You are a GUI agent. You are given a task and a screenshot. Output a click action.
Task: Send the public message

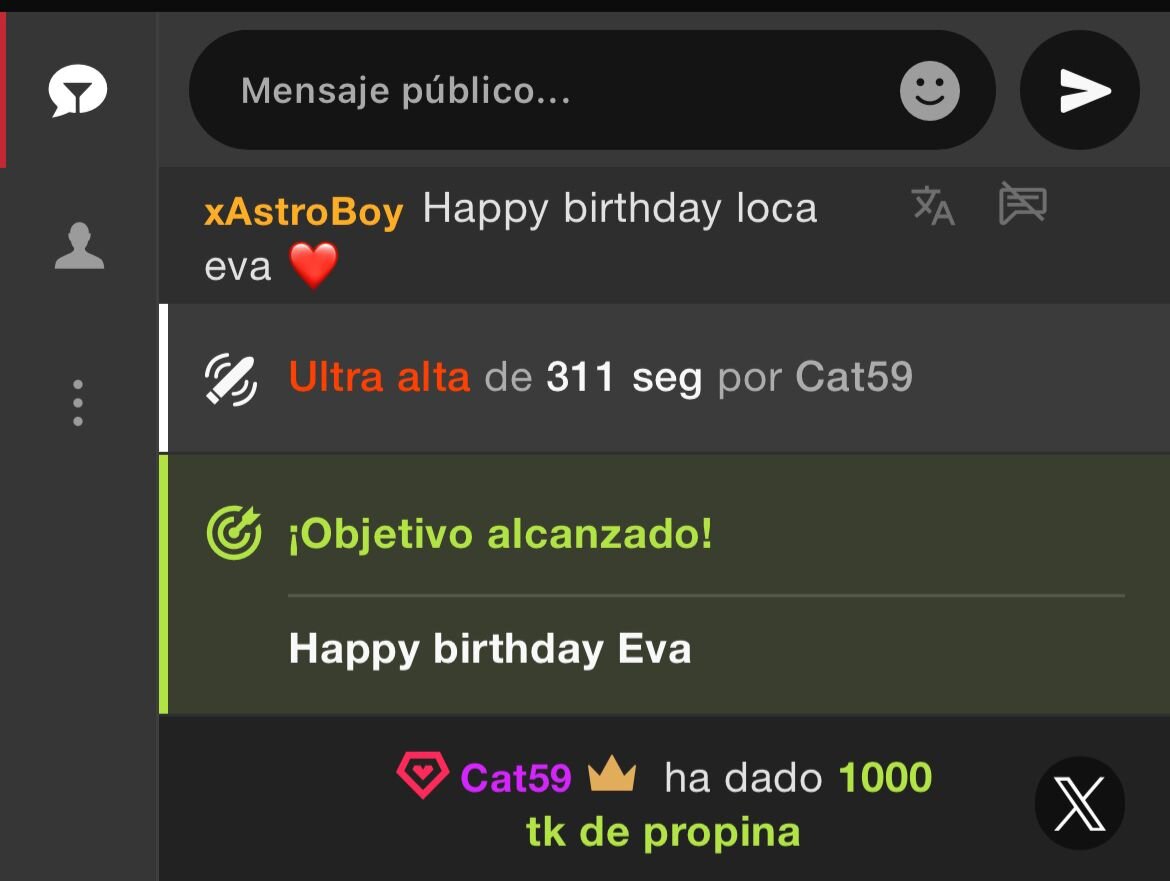click(1080, 92)
